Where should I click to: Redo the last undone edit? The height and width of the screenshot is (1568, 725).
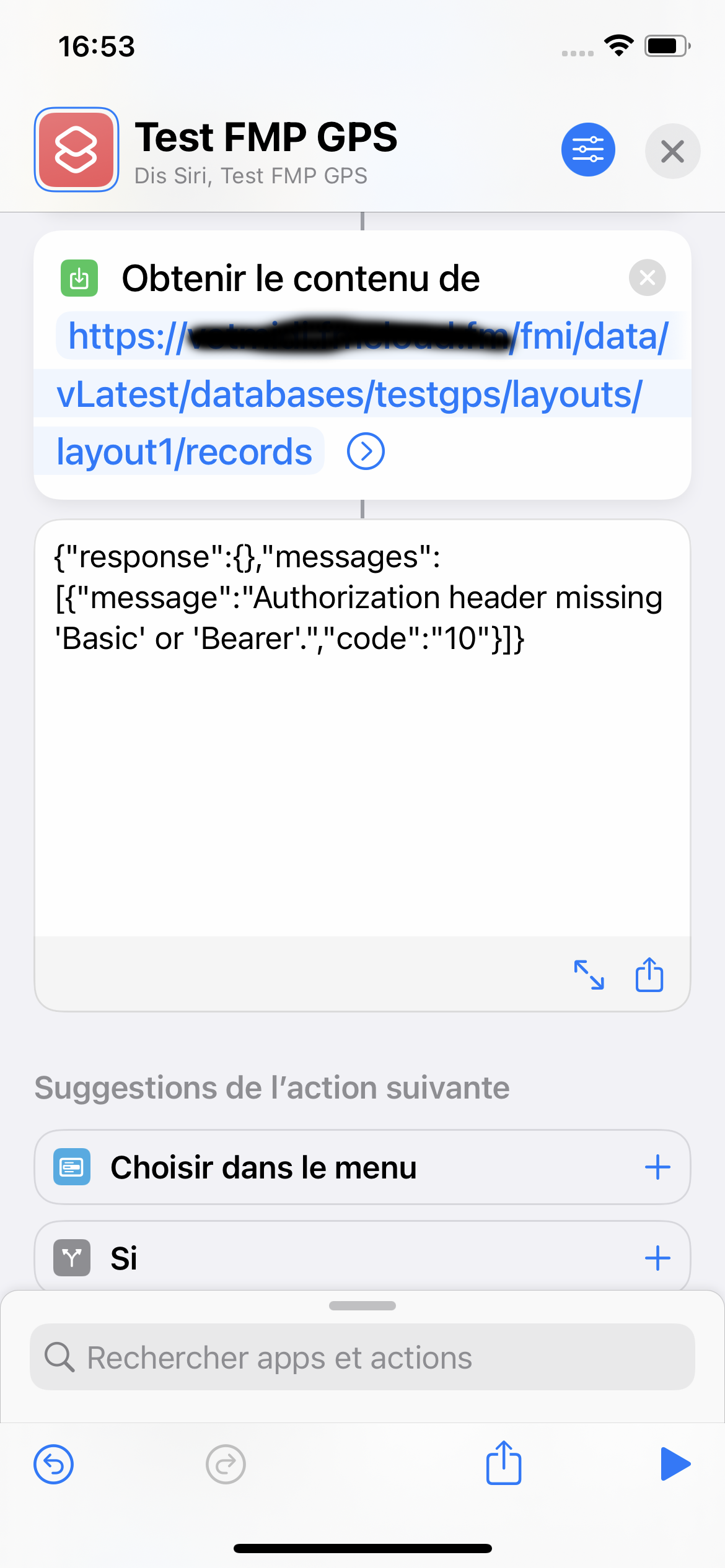(226, 1465)
